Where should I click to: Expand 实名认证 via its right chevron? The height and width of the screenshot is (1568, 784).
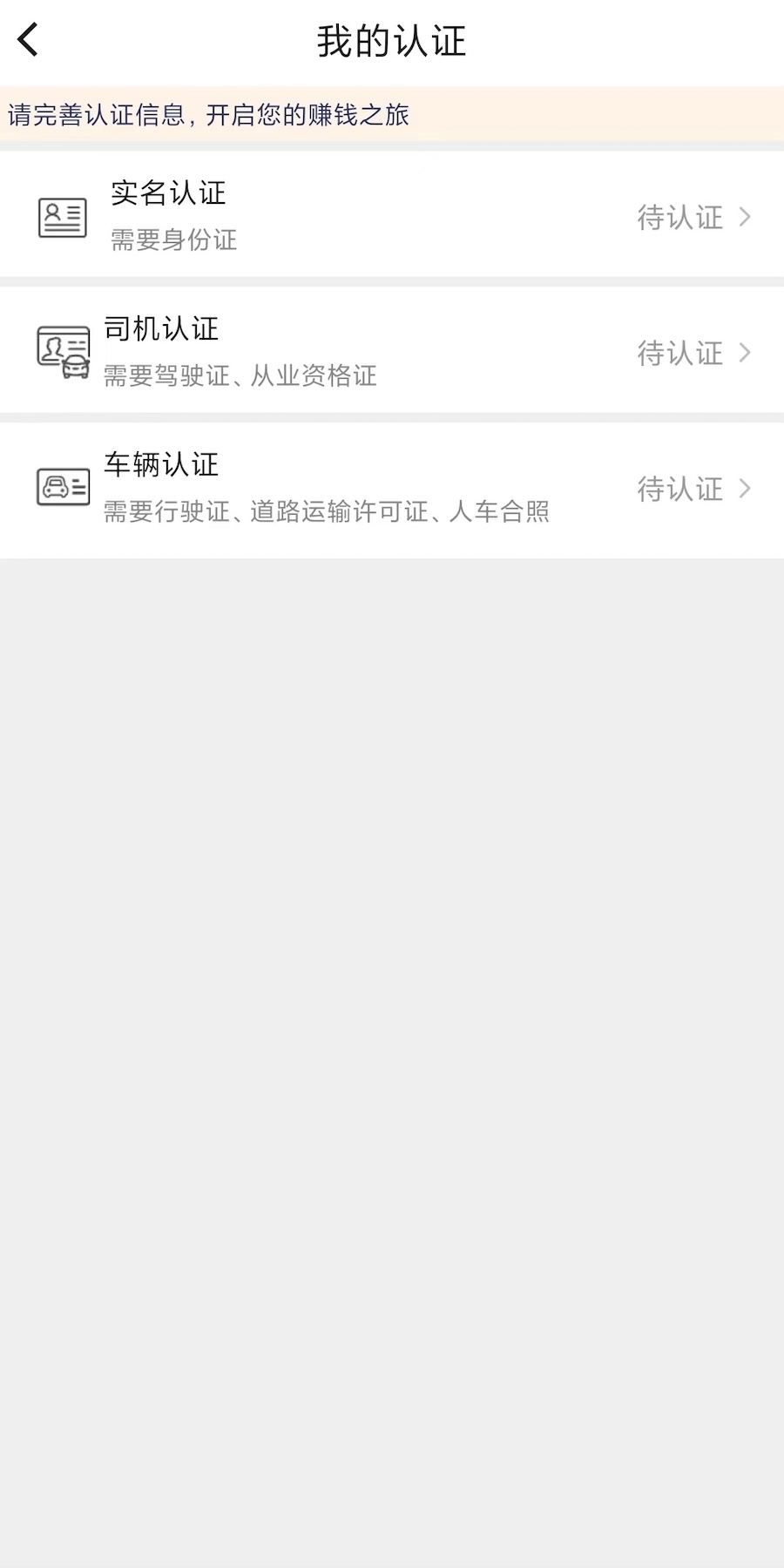[x=747, y=217]
